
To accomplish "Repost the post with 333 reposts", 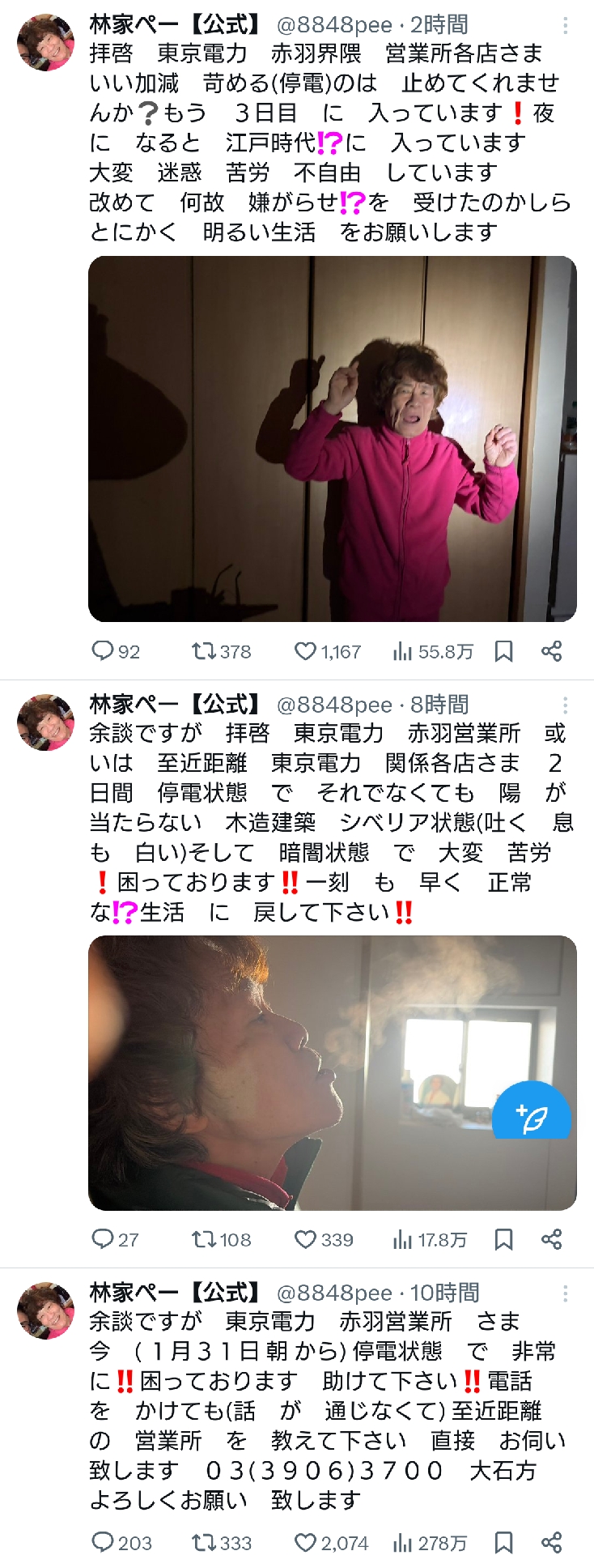I will (x=203, y=1543).
